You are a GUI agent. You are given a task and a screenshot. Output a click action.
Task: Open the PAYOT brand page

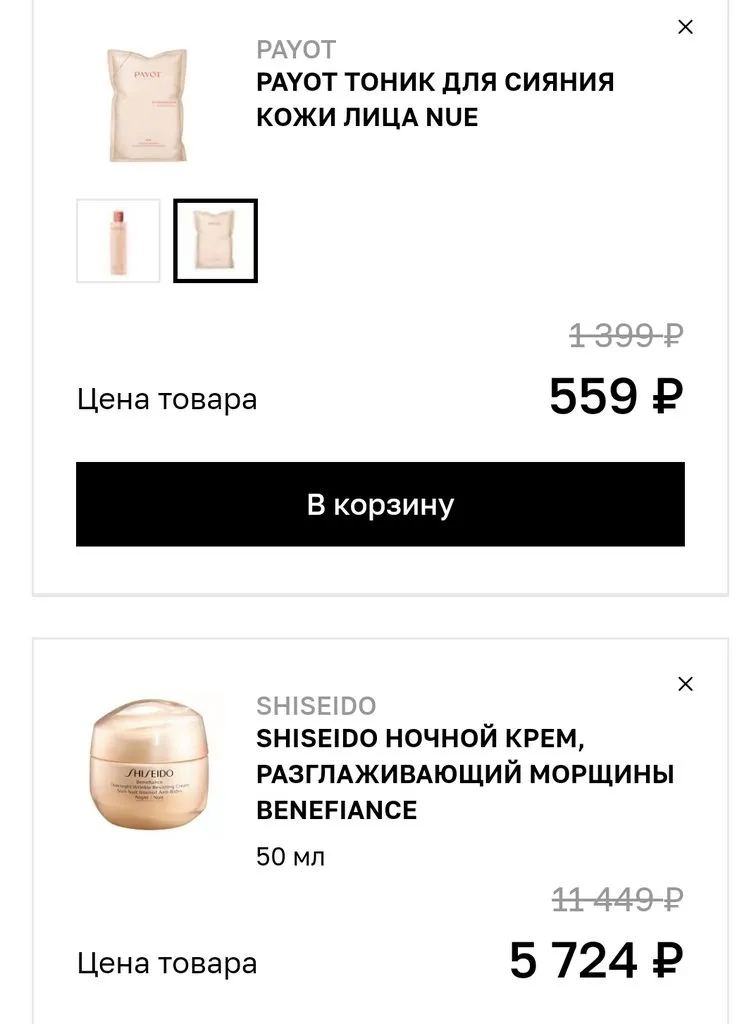pyautogui.click(x=295, y=50)
